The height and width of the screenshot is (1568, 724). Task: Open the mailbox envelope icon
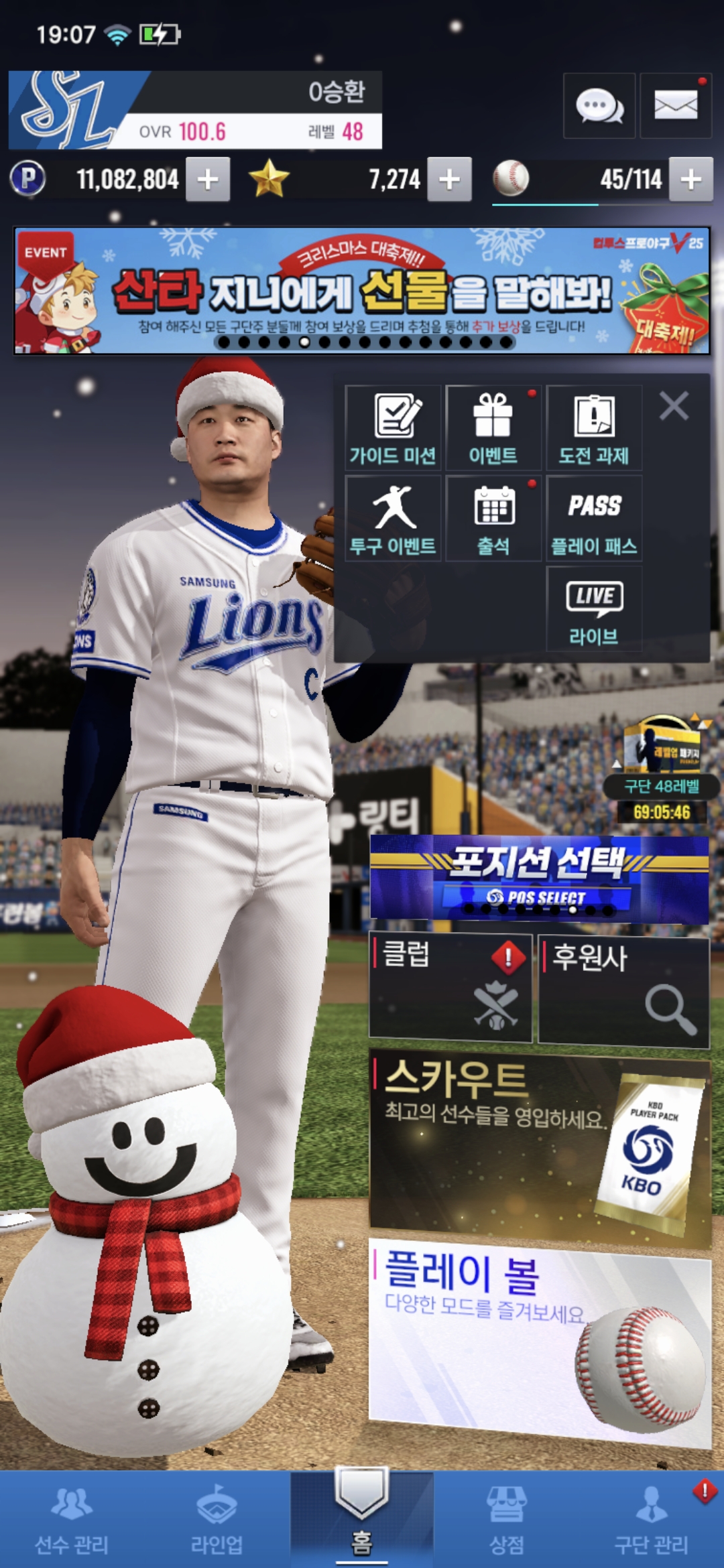(x=675, y=106)
